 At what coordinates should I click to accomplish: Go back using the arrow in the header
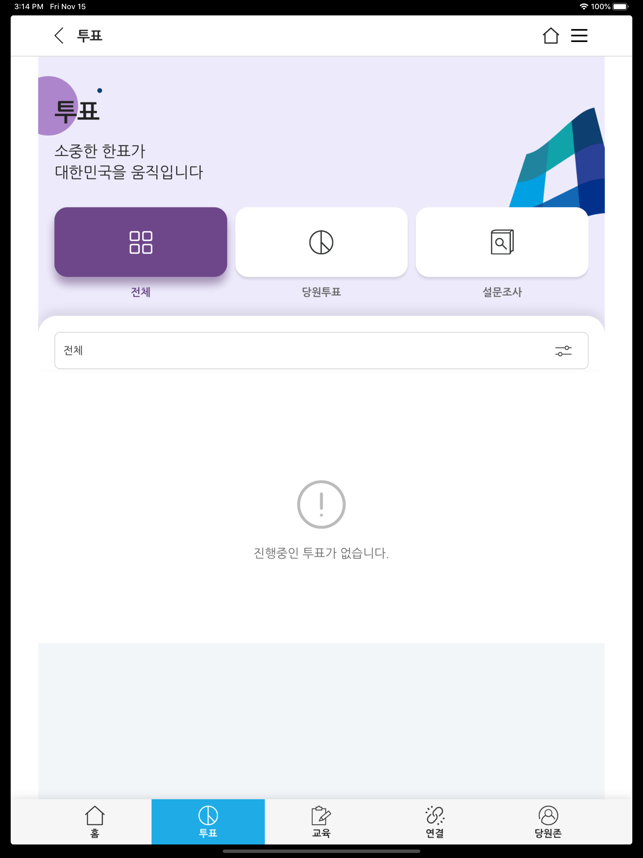59,36
